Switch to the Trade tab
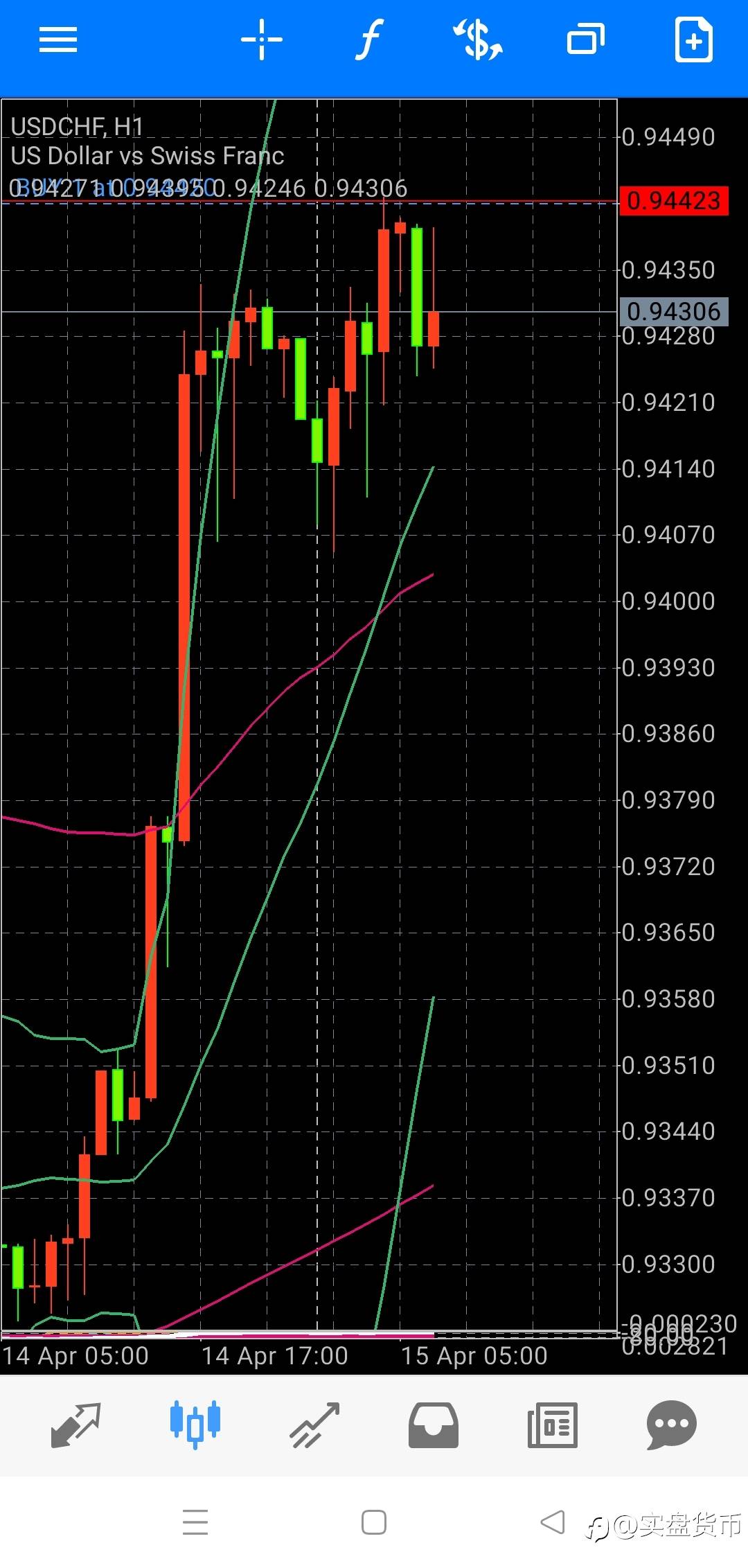The height and width of the screenshot is (1568, 748). (314, 1425)
